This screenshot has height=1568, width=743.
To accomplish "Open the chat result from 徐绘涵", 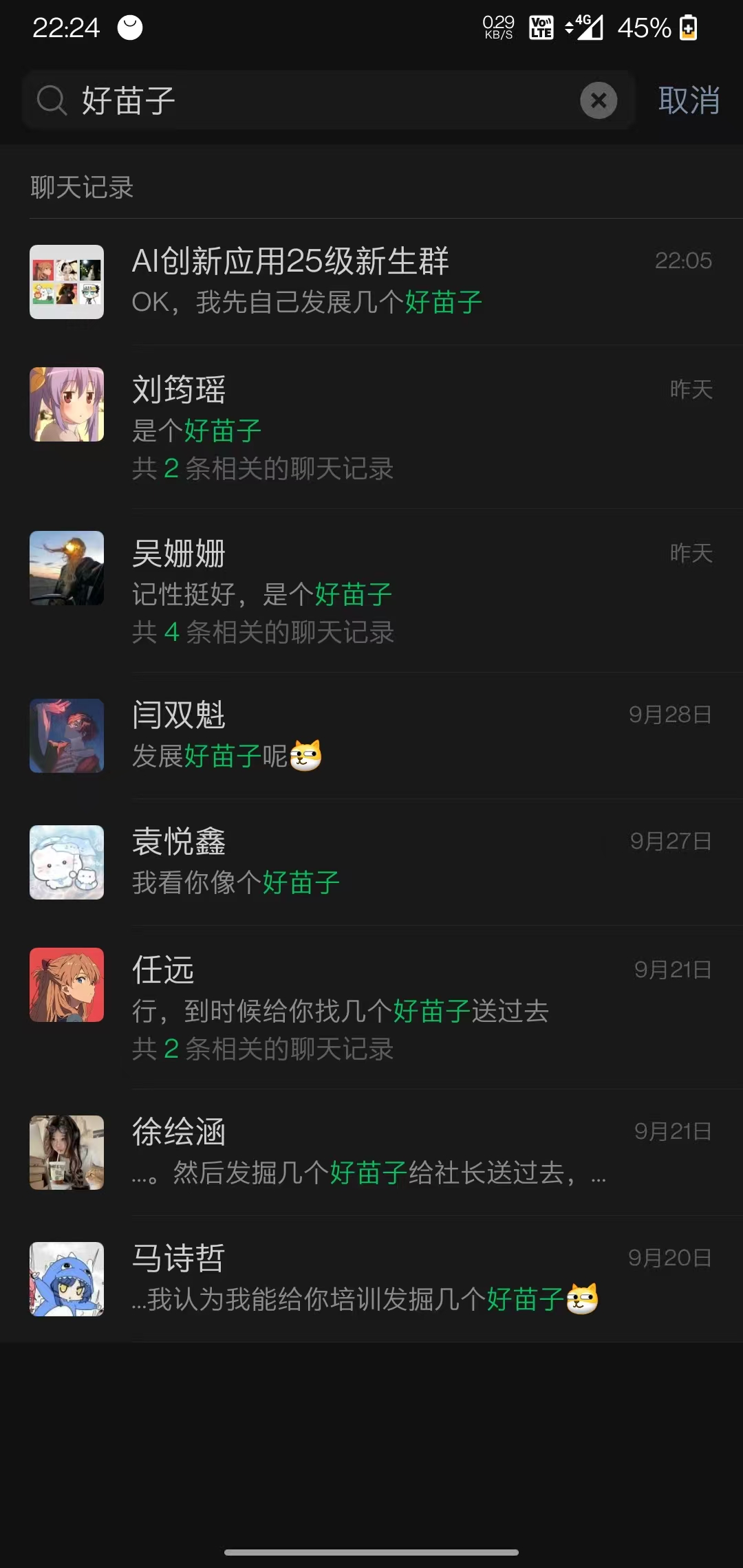I will [371, 1153].
